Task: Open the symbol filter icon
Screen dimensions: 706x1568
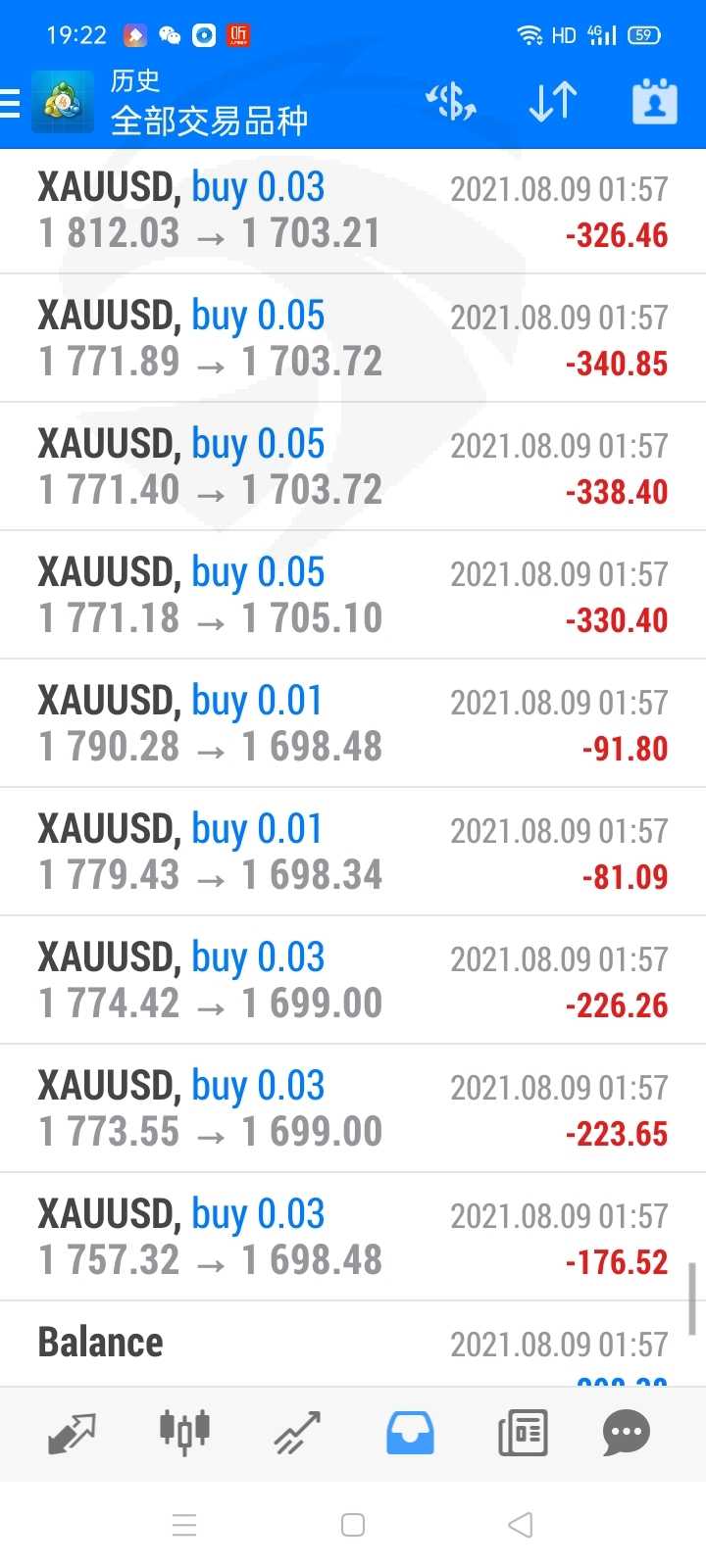Action: (451, 102)
